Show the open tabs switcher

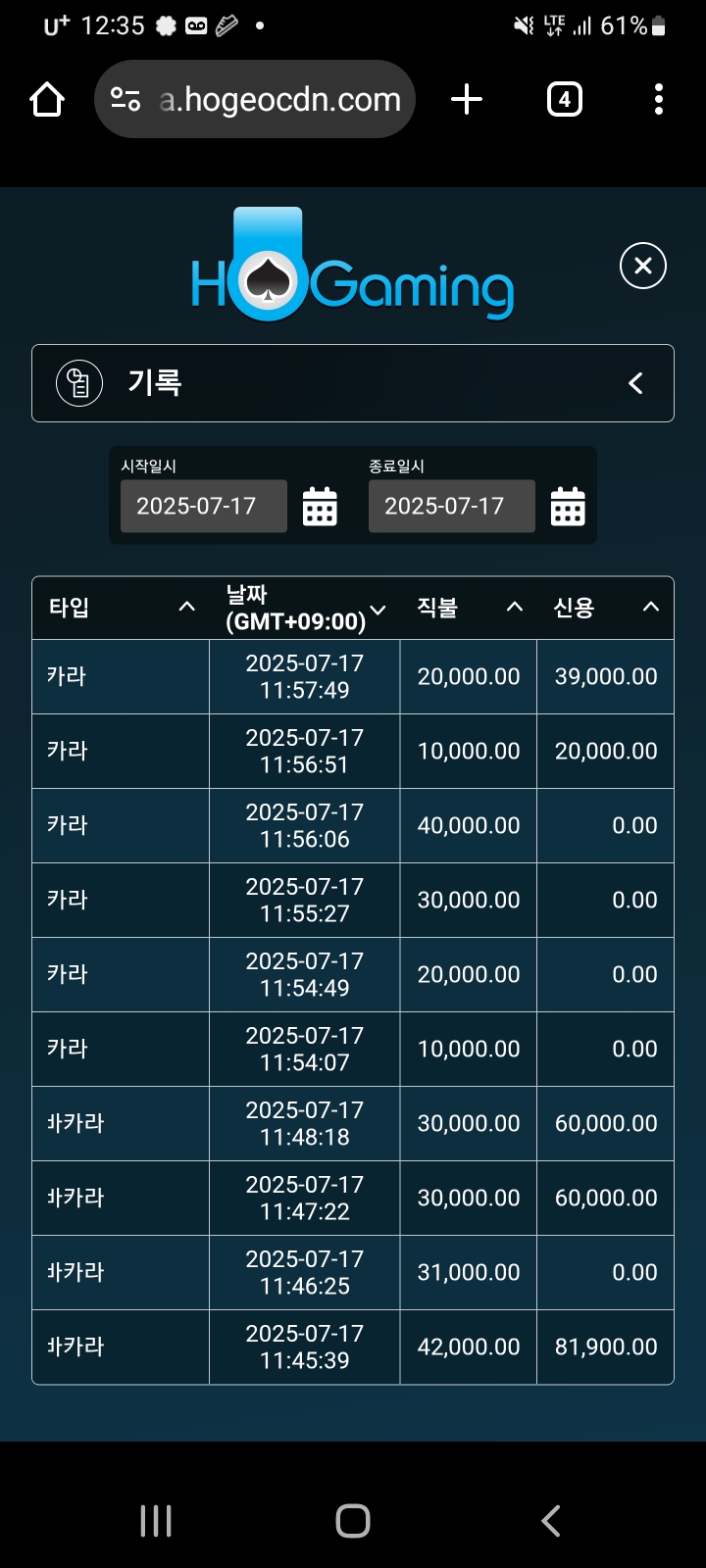click(x=564, y=100)
